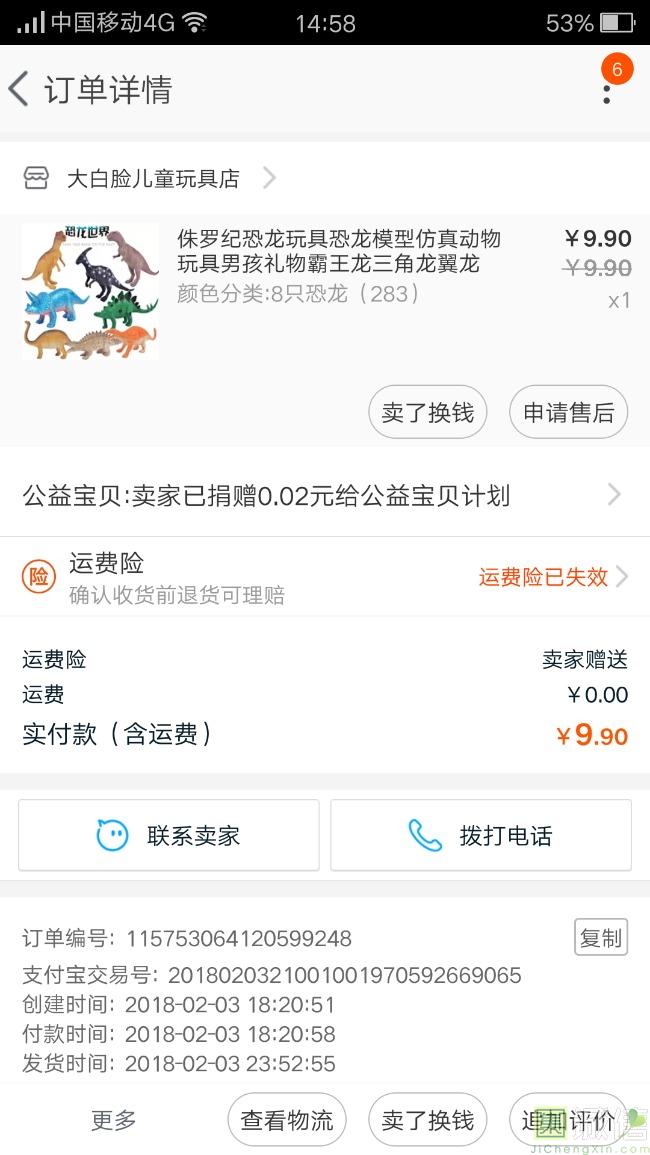Tap 查看物流 to view logistics
Viewport: 650px width, 1155px height.
point(287,1120)
